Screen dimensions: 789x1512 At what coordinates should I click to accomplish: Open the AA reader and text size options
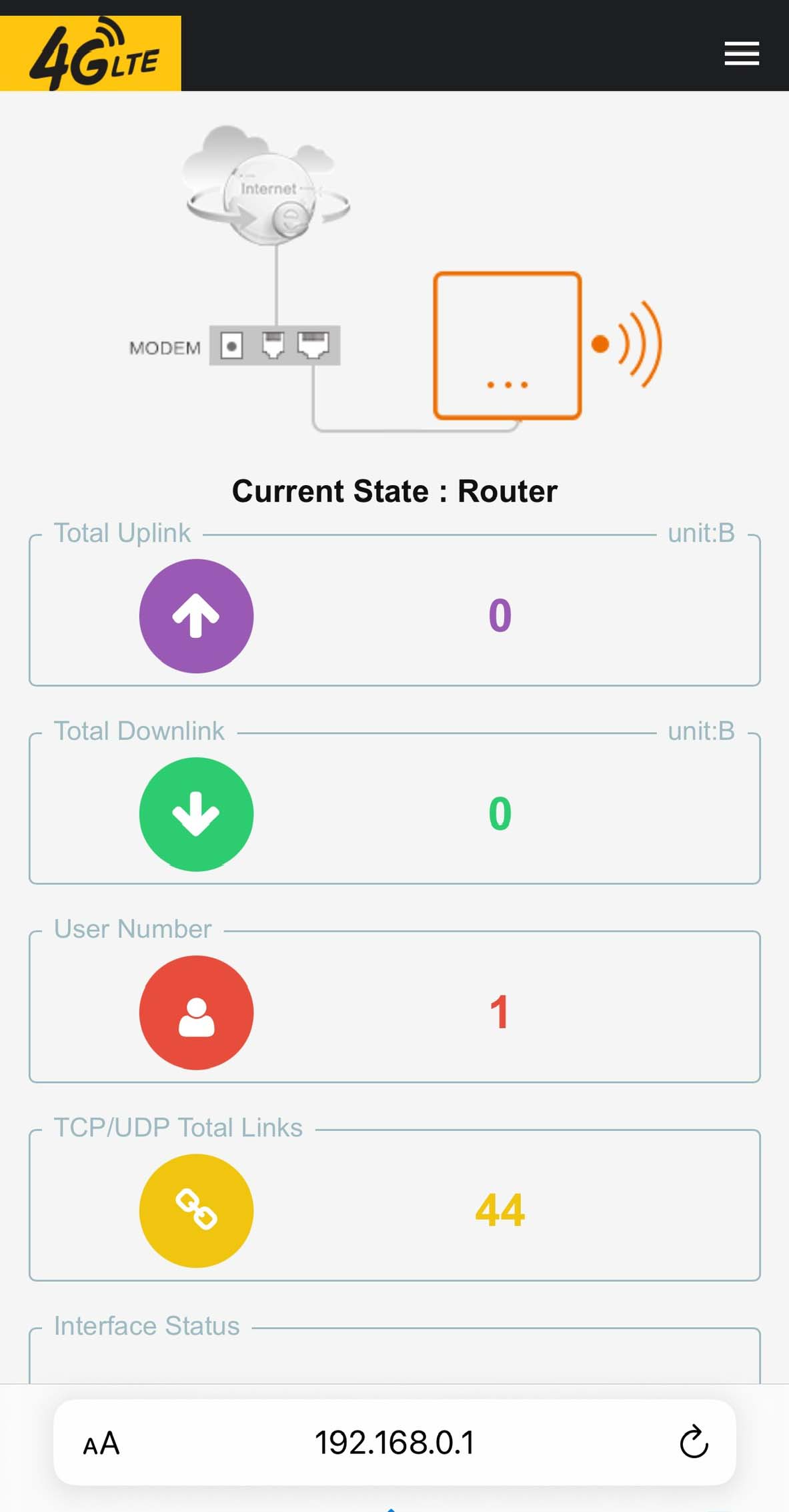point(101,1443)
